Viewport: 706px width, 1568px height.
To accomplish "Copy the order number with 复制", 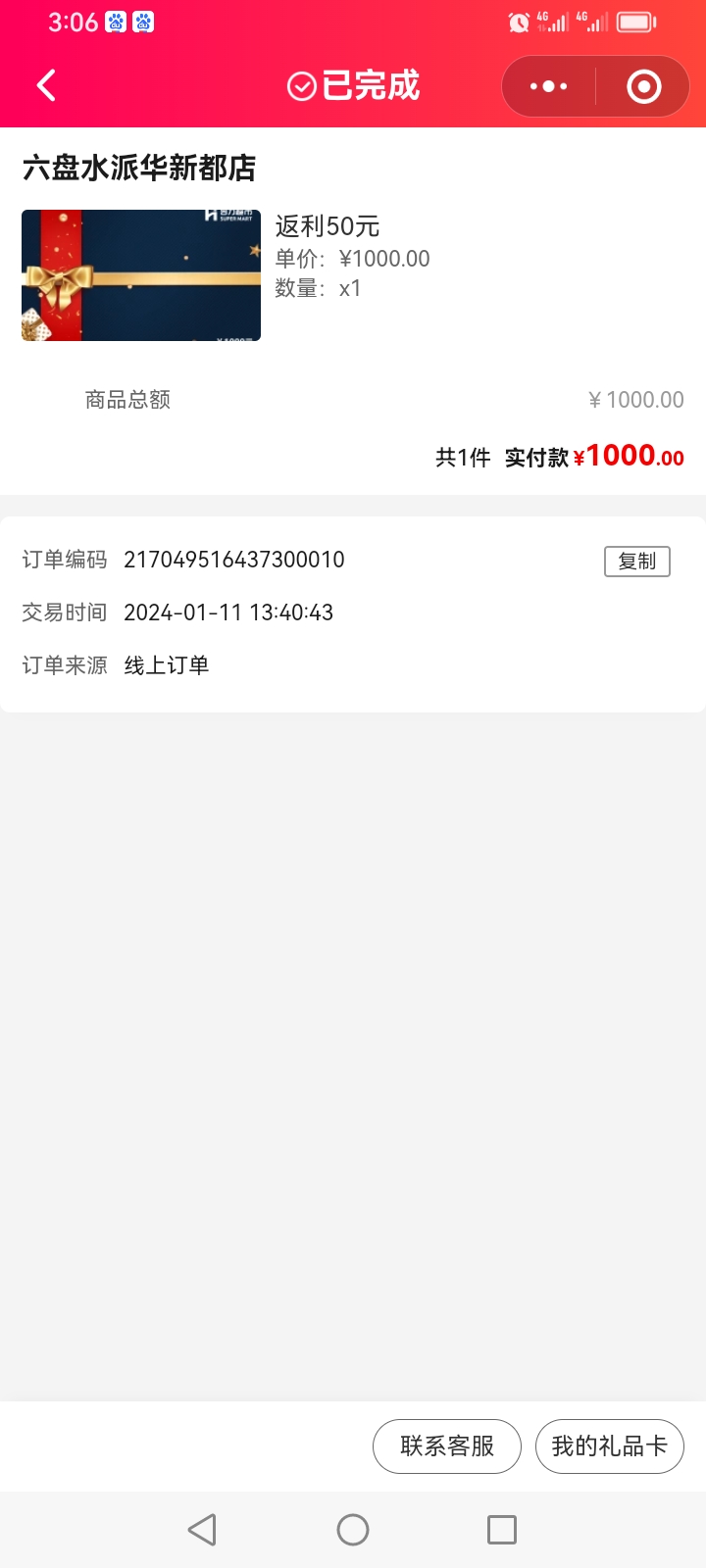I will 636,562.
